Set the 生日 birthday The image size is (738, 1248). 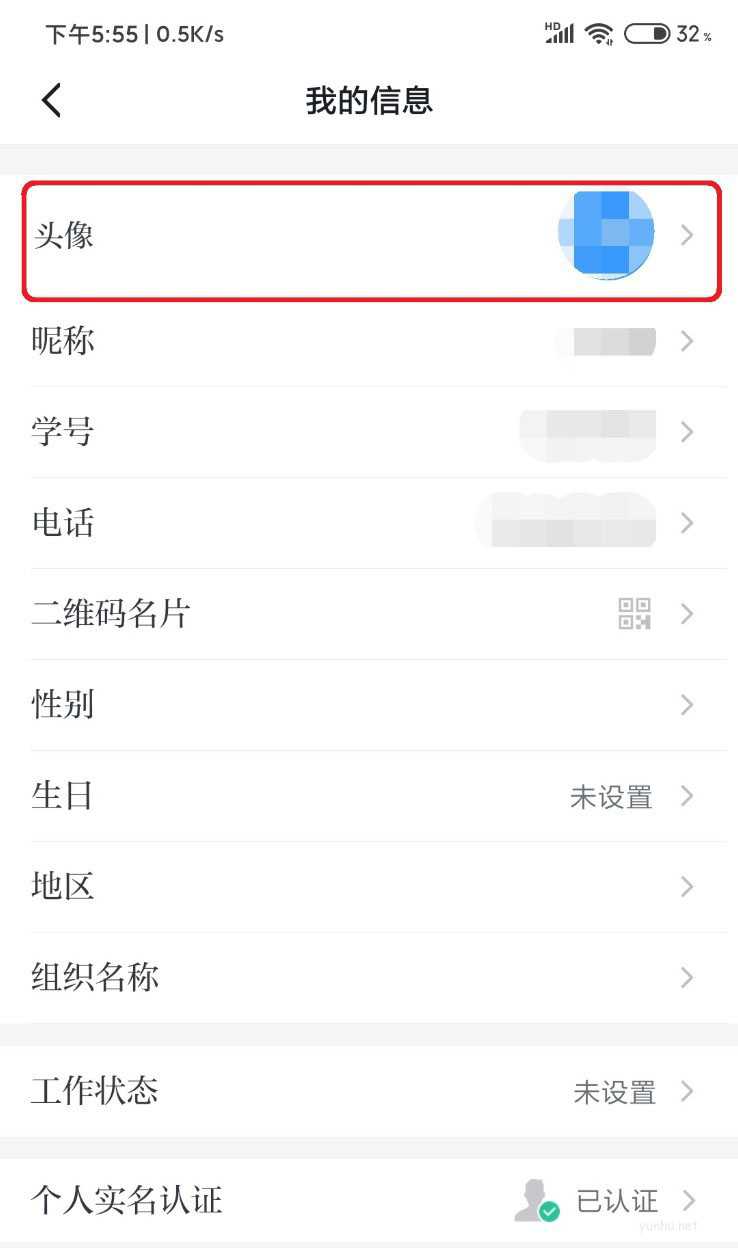tap(369, 796)
